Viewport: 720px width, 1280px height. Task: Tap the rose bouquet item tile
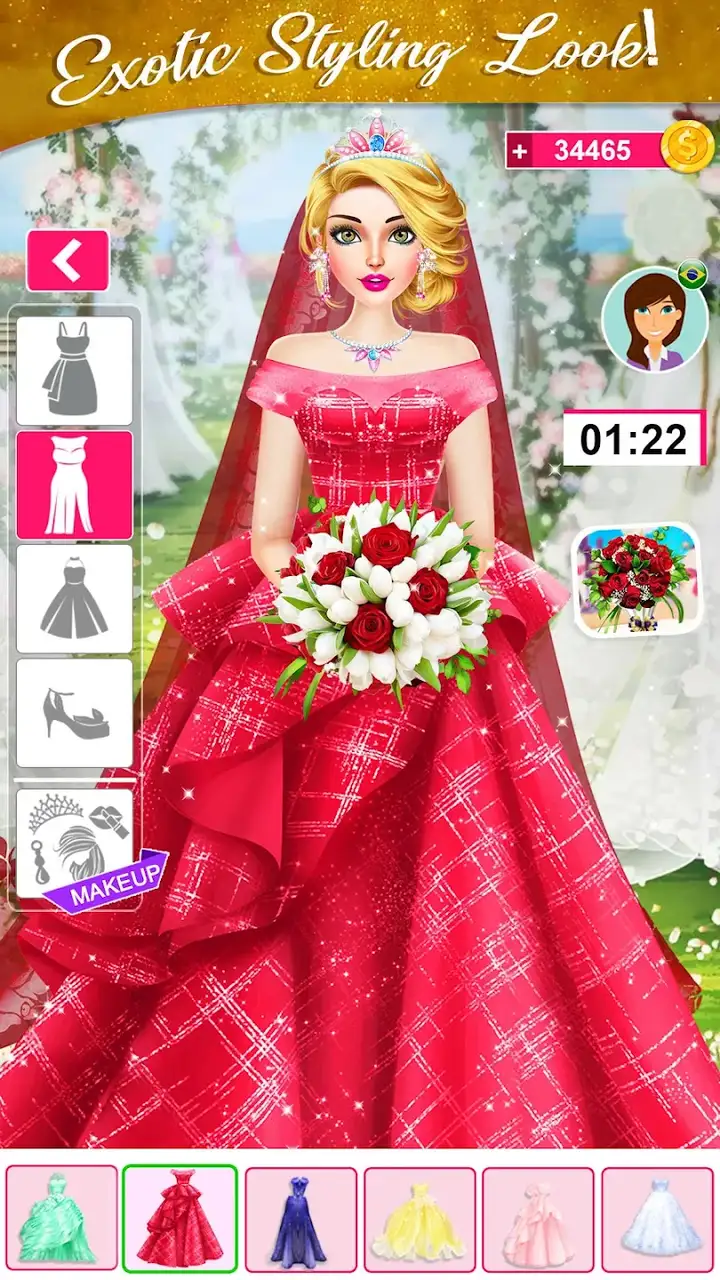636,581
